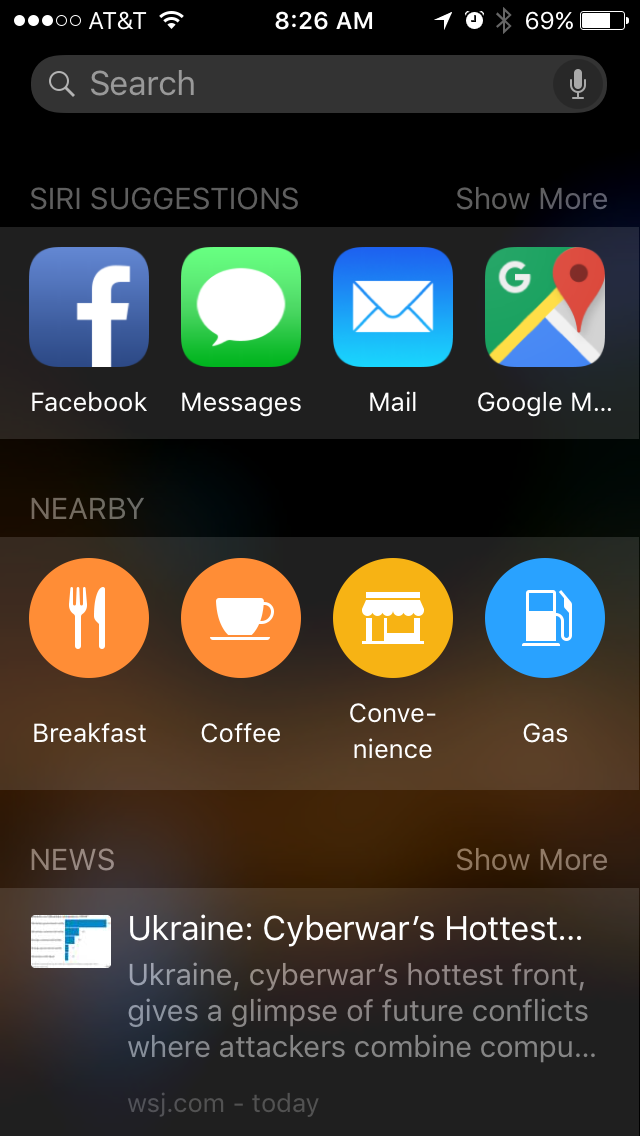Find nearby Breakfast places

(89, 618)
